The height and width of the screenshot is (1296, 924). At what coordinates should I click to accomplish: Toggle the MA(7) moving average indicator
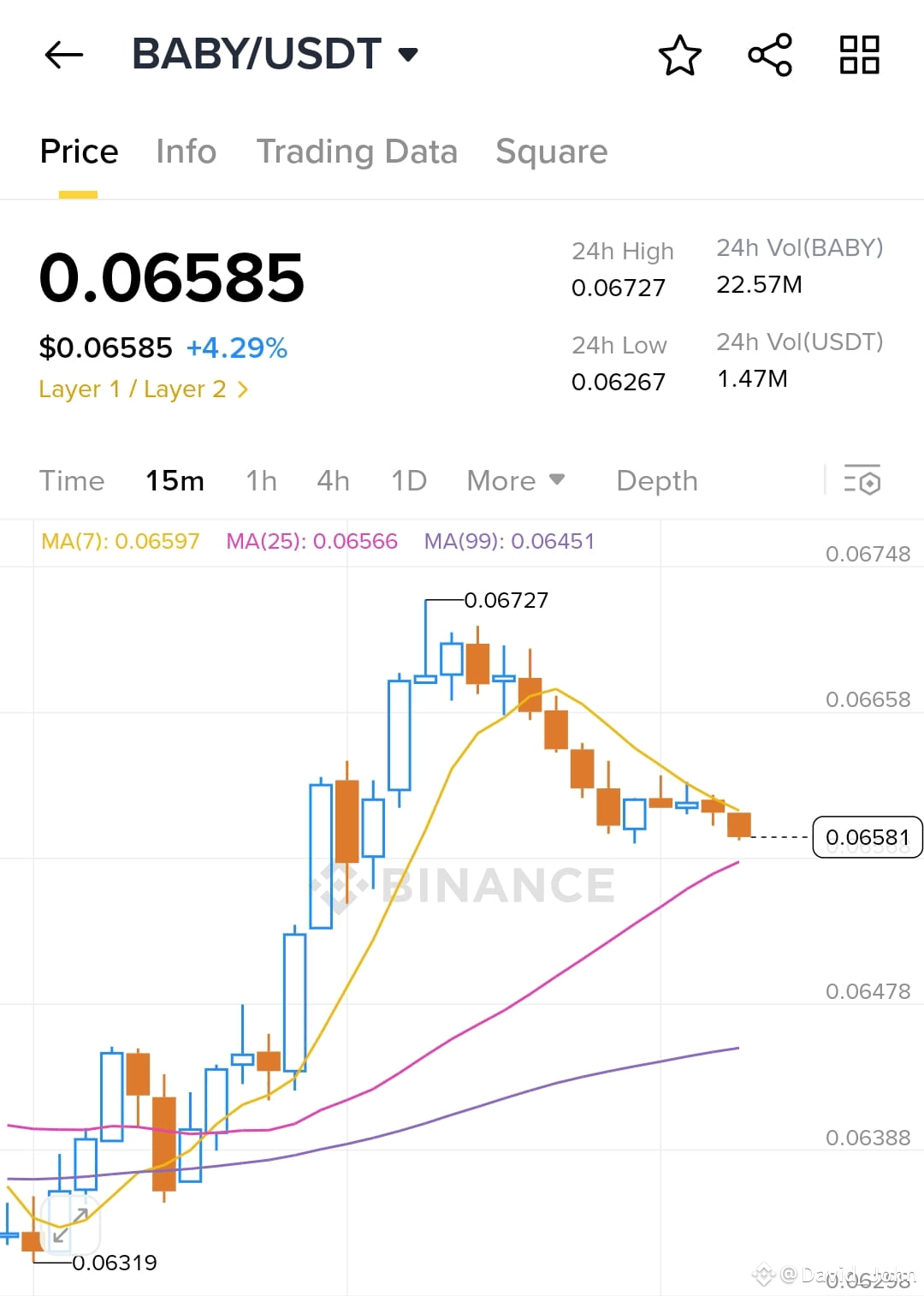(x=120, y=542)
